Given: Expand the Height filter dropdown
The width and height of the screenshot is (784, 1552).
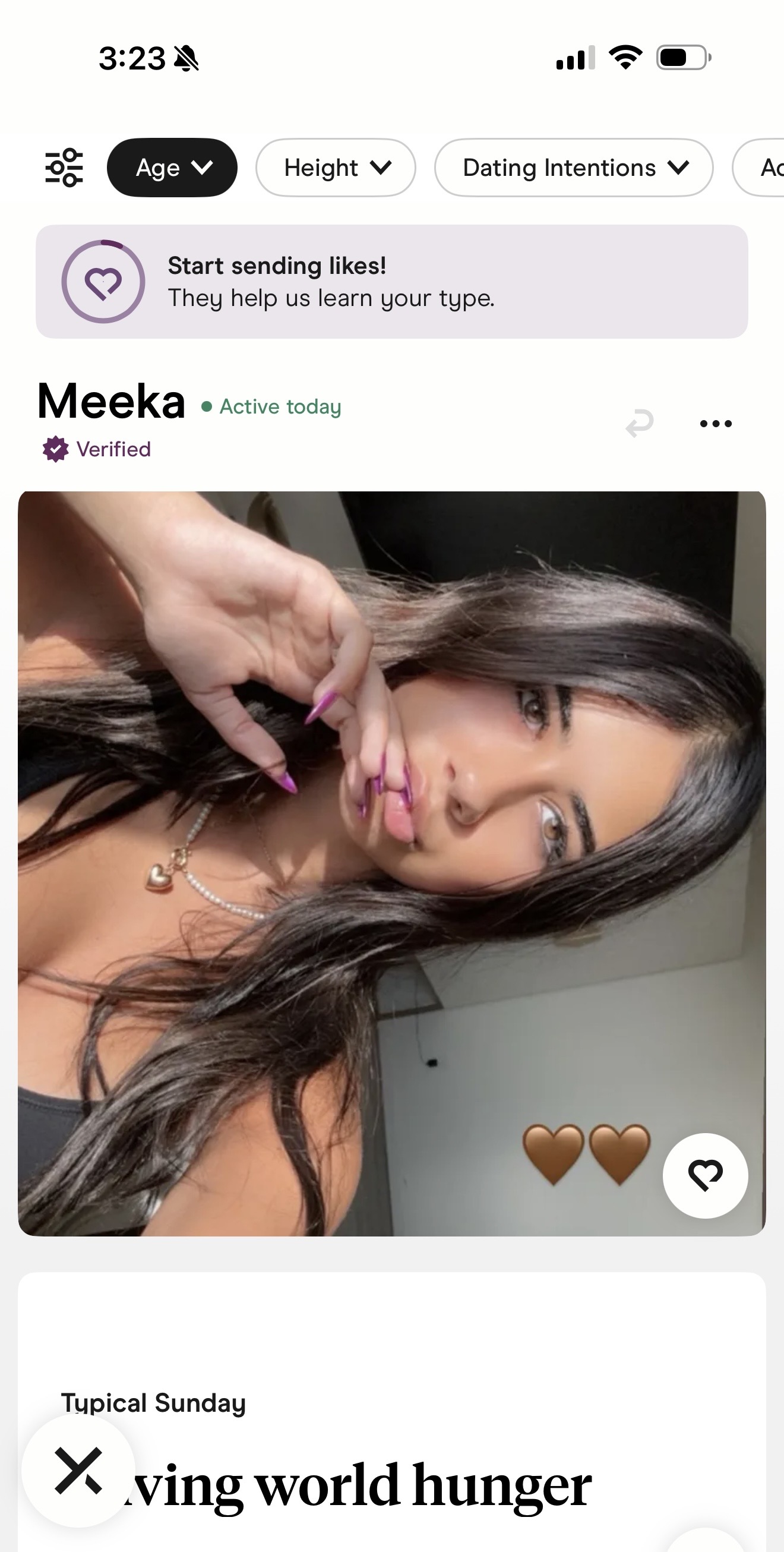Looking at the screenshot, I should click(x=336, y=168).
